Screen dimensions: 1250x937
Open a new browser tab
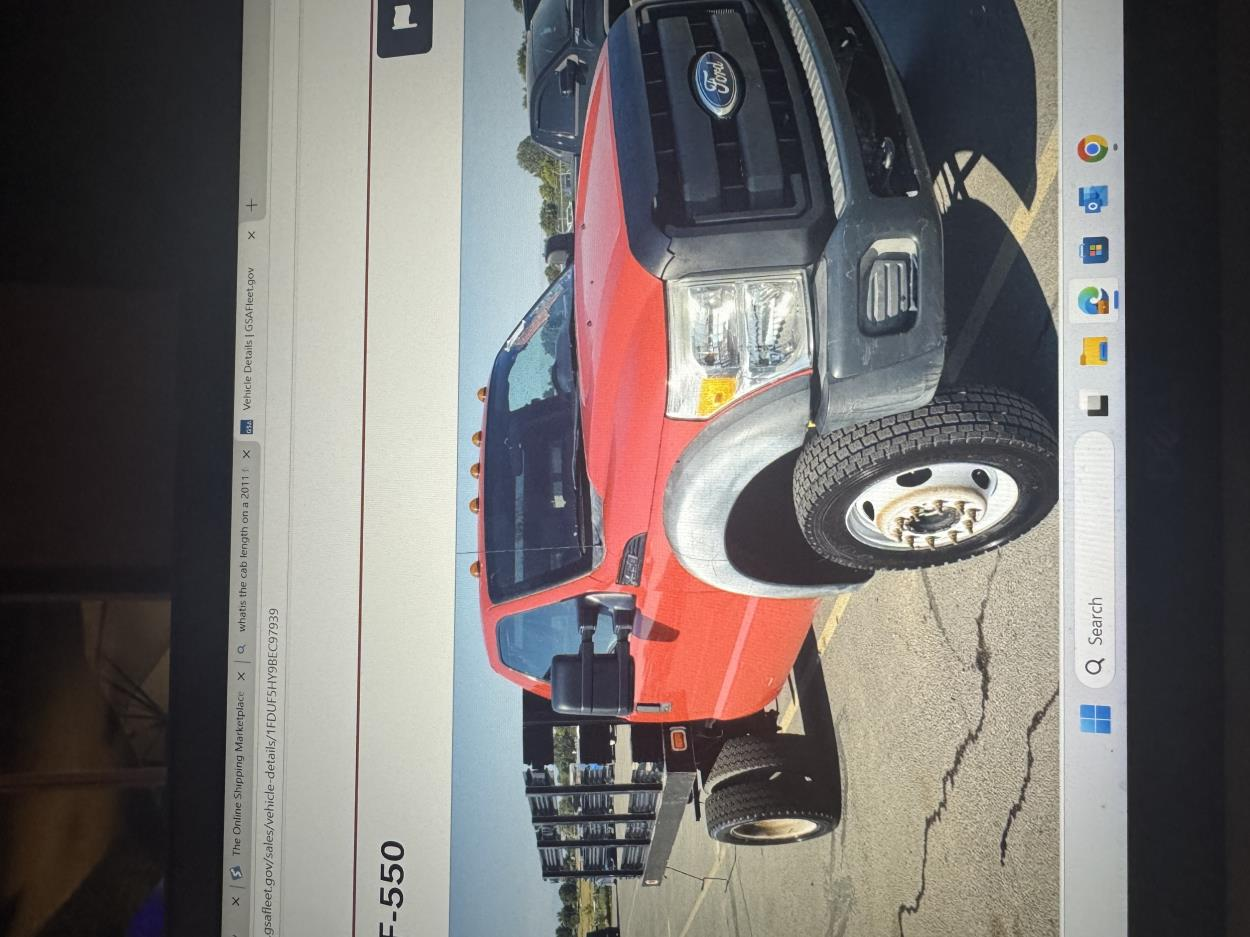252,204
